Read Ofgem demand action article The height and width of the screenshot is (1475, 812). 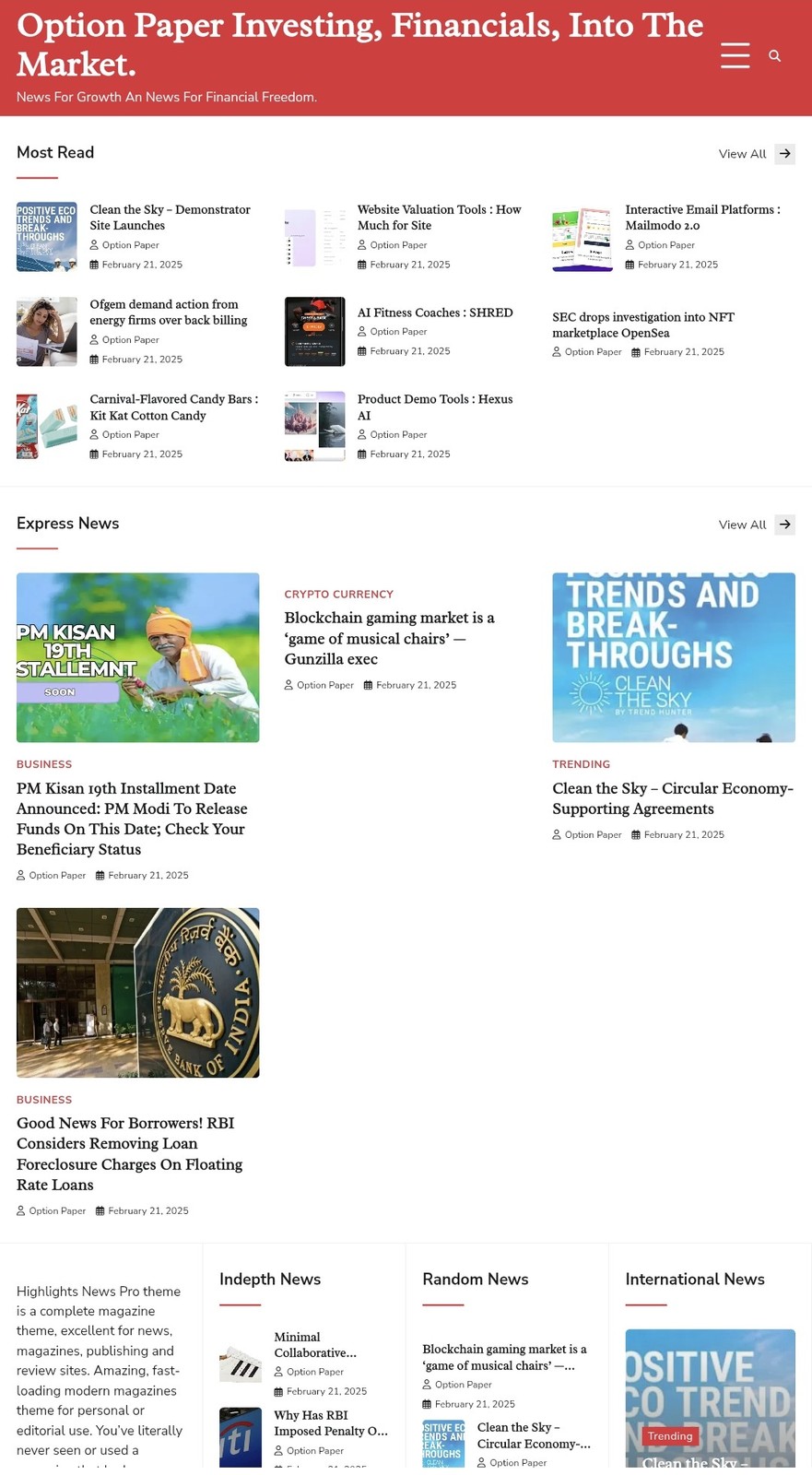[169, 313]
